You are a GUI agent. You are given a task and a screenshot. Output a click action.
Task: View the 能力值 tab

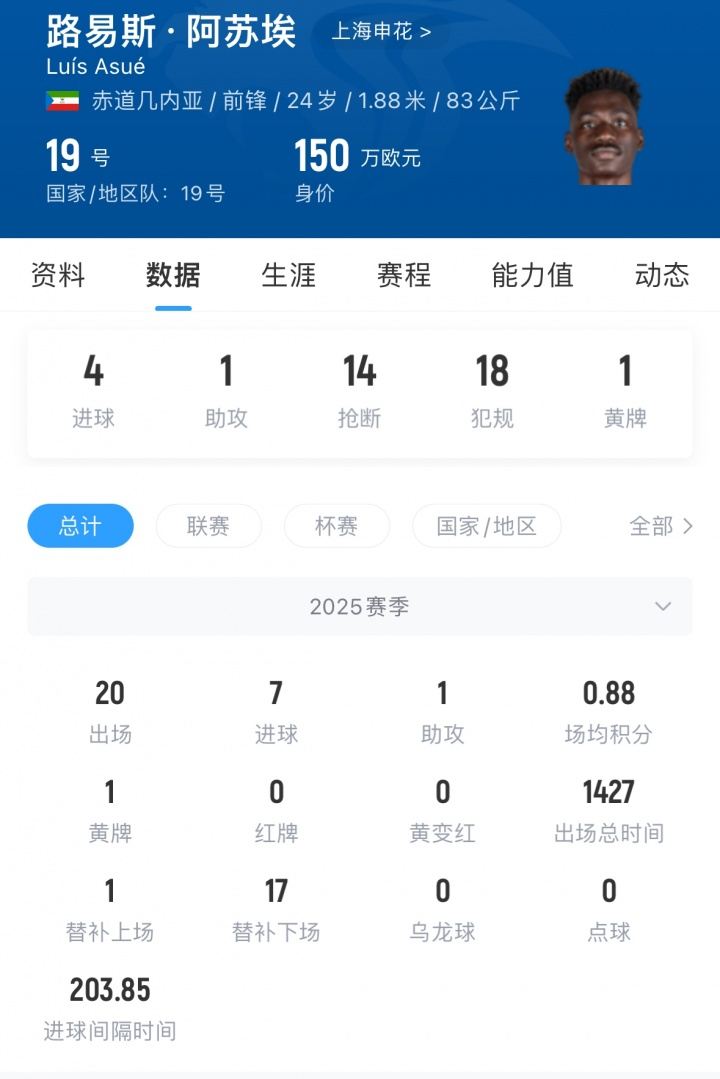tap(532, 275)
